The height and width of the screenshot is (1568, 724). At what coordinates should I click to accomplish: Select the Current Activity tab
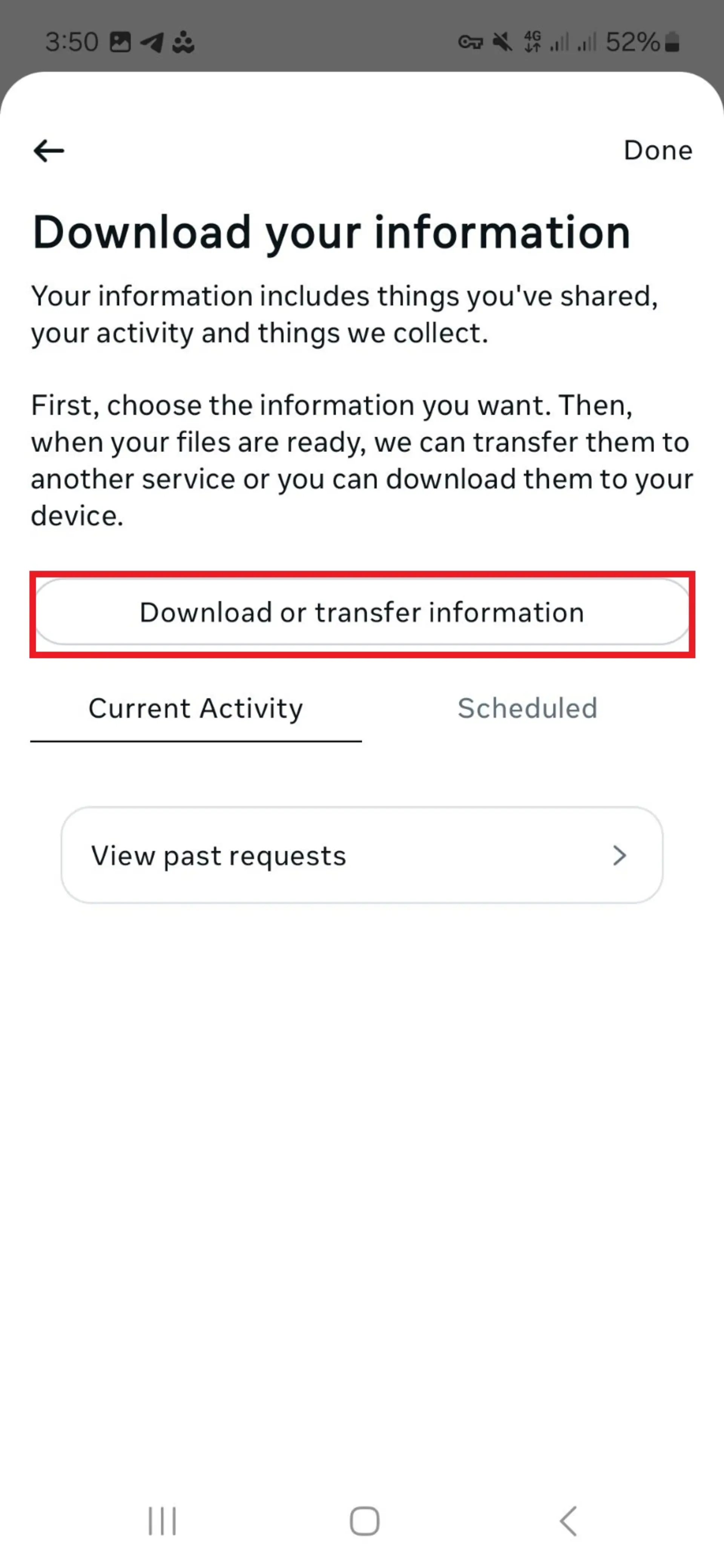tap(195, 708)
